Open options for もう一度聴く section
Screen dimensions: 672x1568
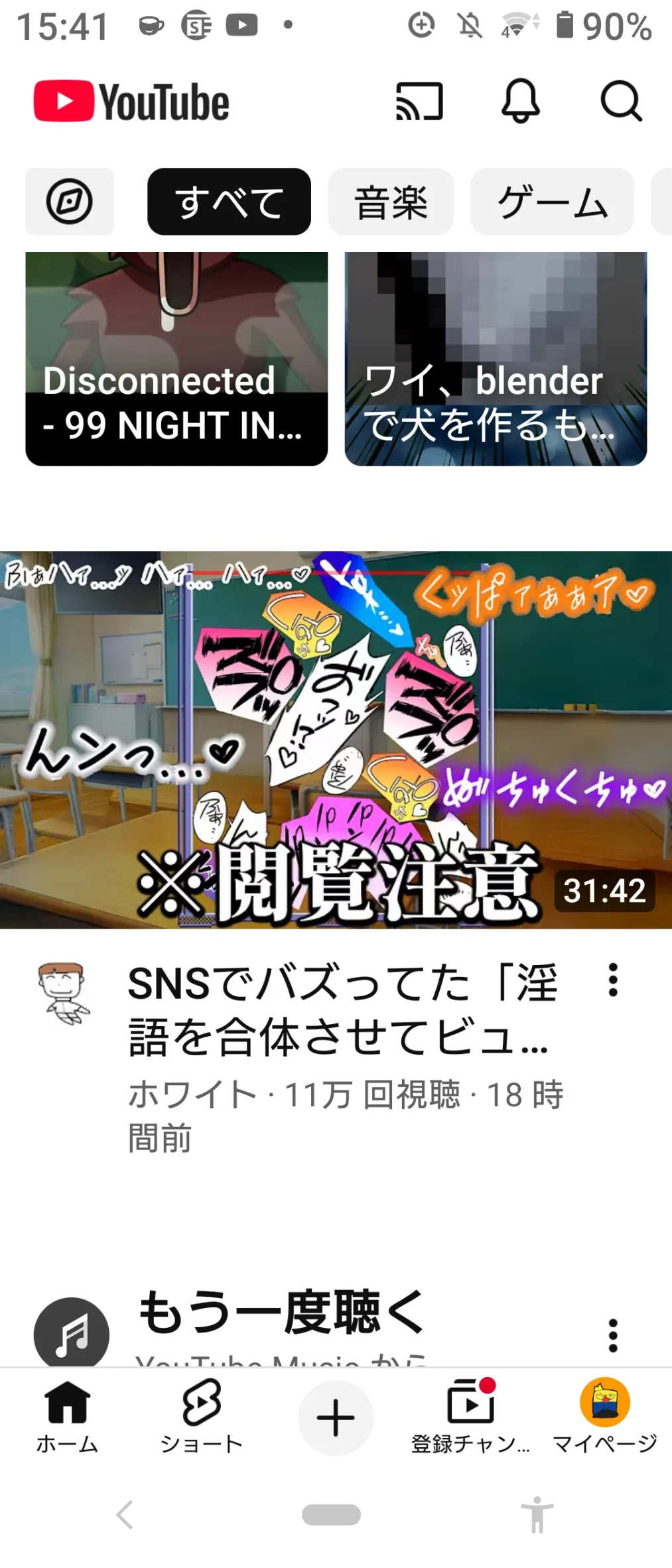[613, 1335]
